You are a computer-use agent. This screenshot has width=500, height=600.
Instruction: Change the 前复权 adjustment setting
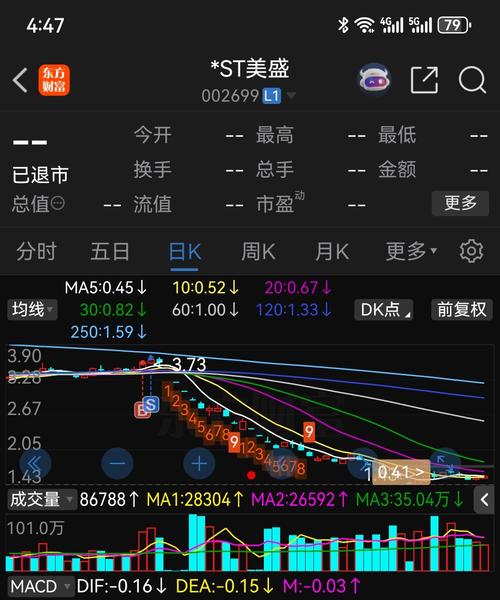point(462,309)
